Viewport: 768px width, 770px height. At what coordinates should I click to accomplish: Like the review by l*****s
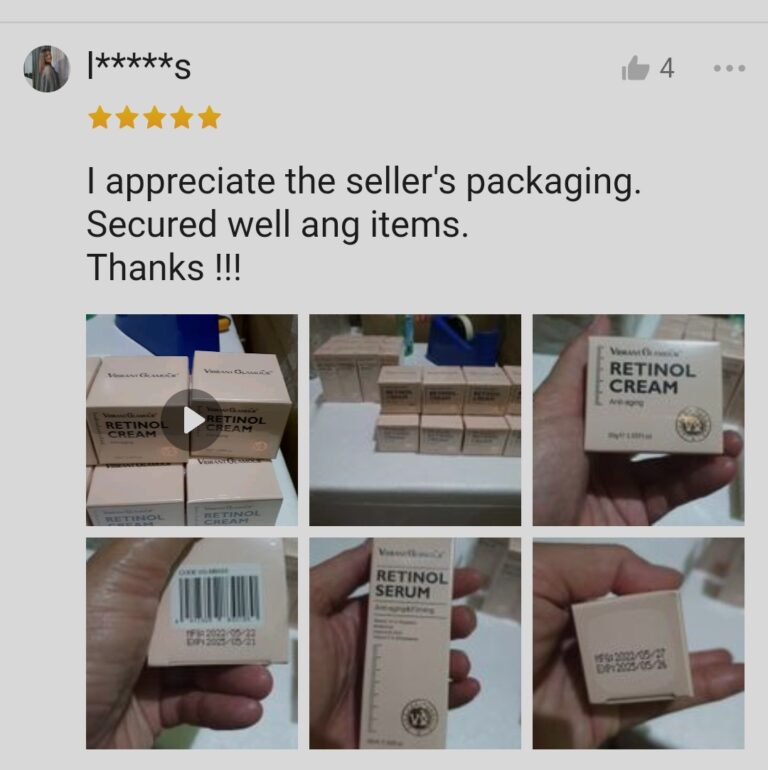tap(635, 68)
